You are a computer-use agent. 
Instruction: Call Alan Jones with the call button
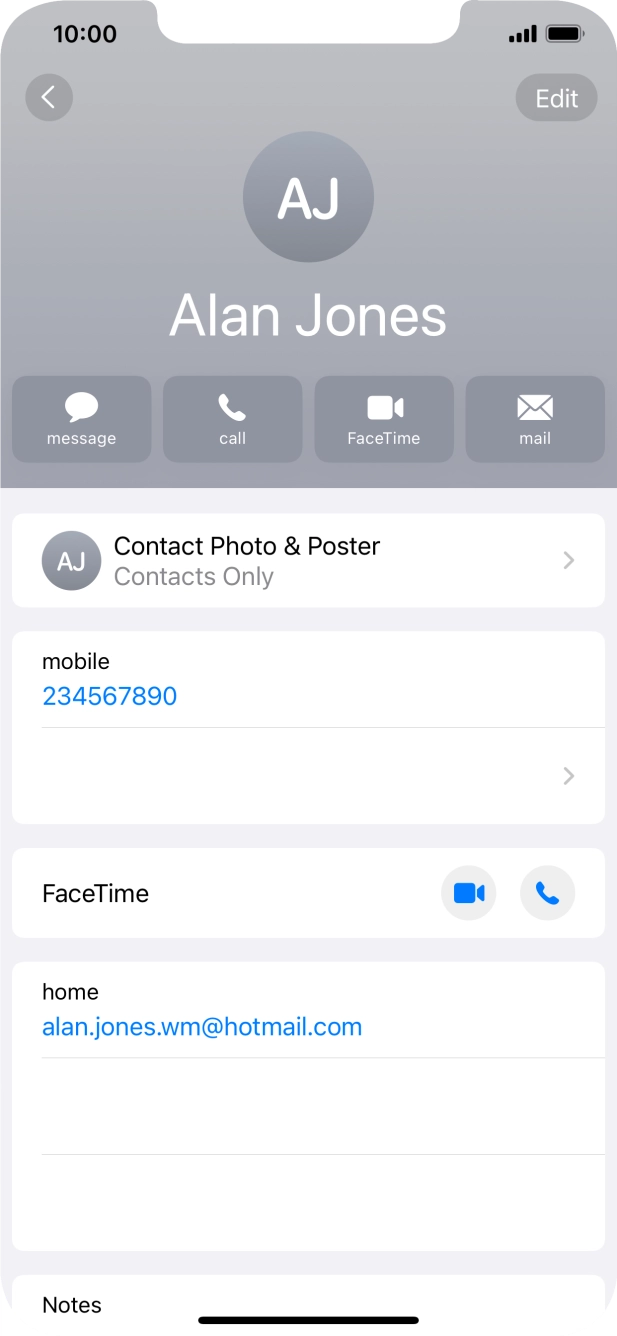point(233,419)
